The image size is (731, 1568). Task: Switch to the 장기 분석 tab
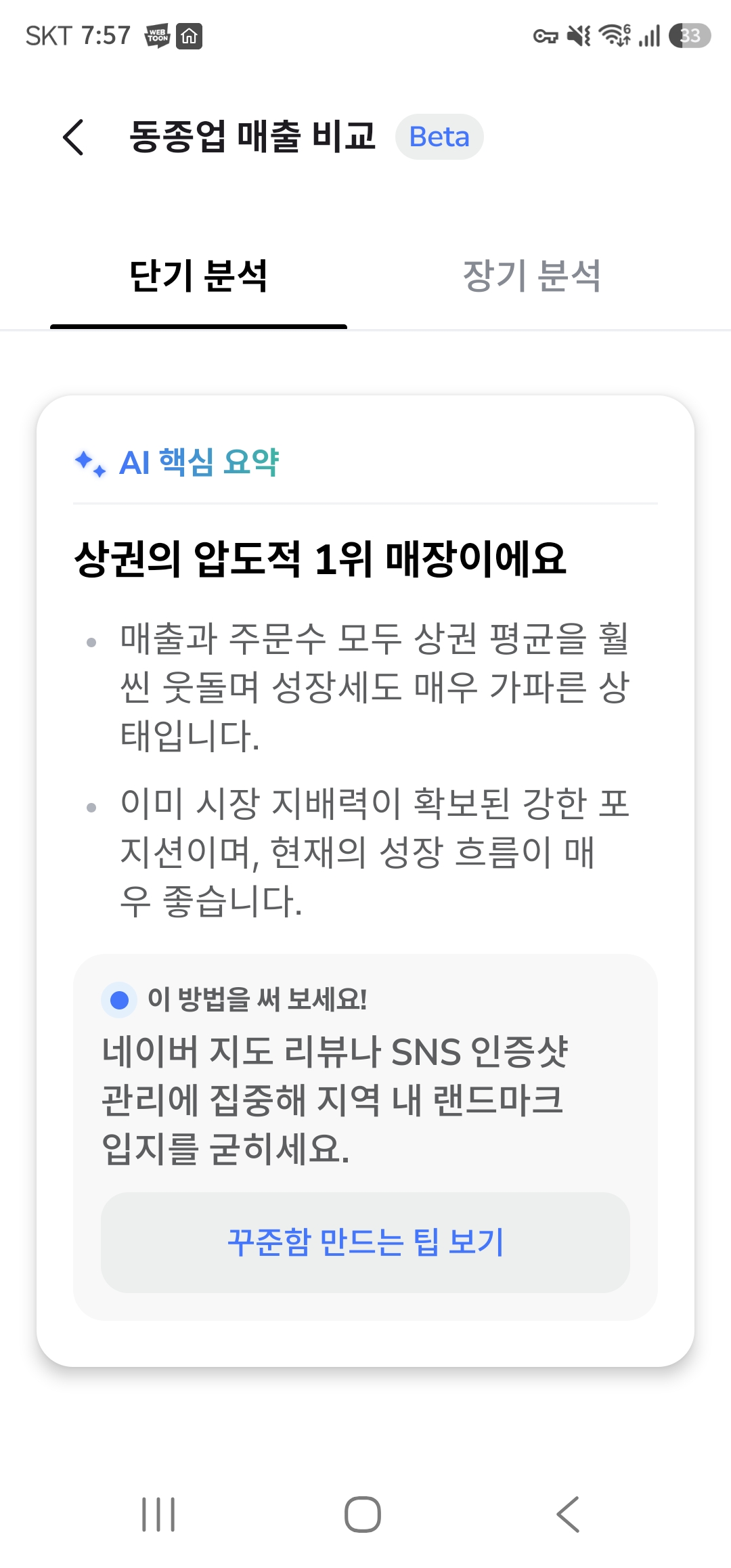532,276
